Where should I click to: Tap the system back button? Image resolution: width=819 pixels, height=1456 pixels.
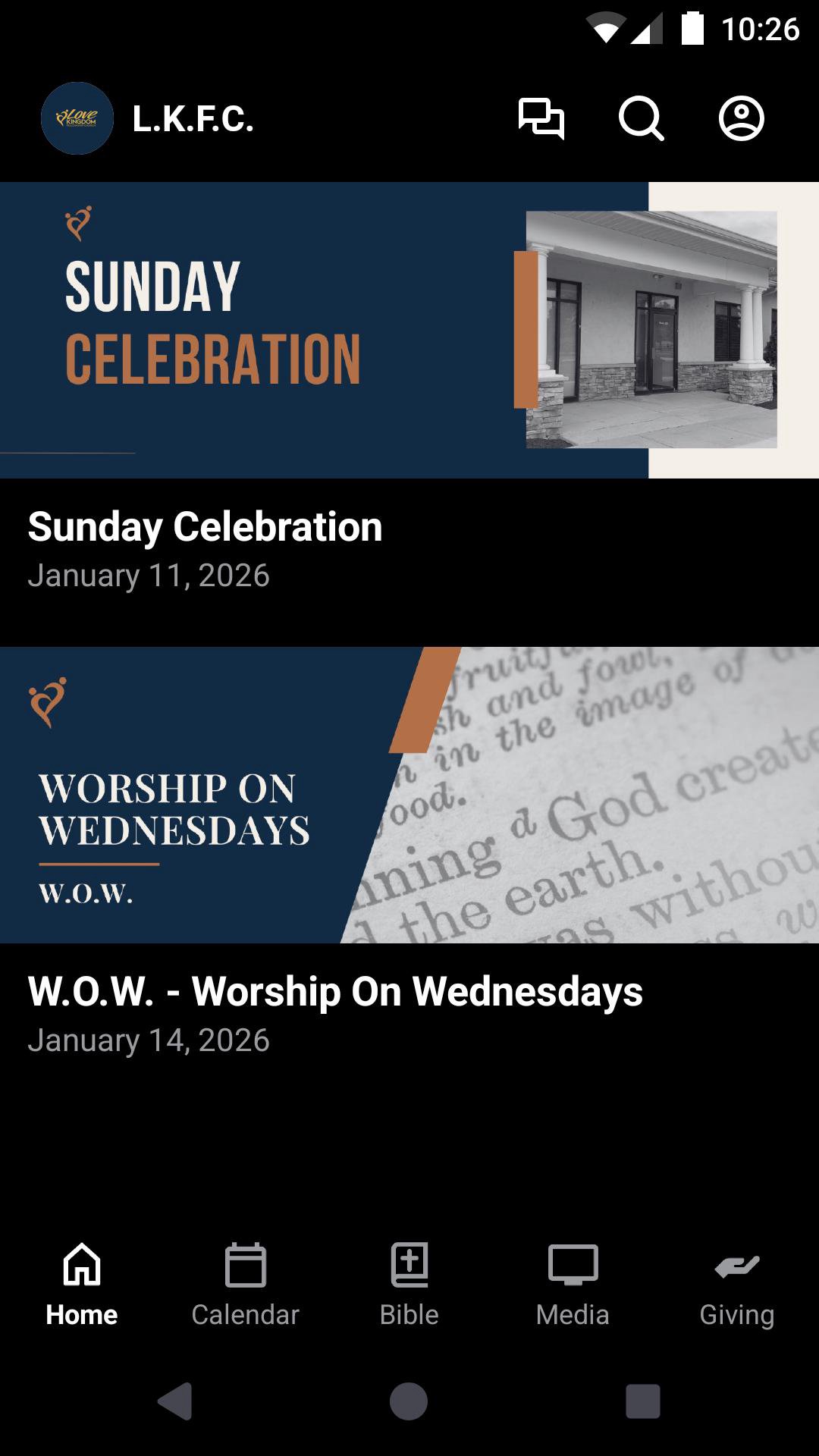tap(176, 1401)
